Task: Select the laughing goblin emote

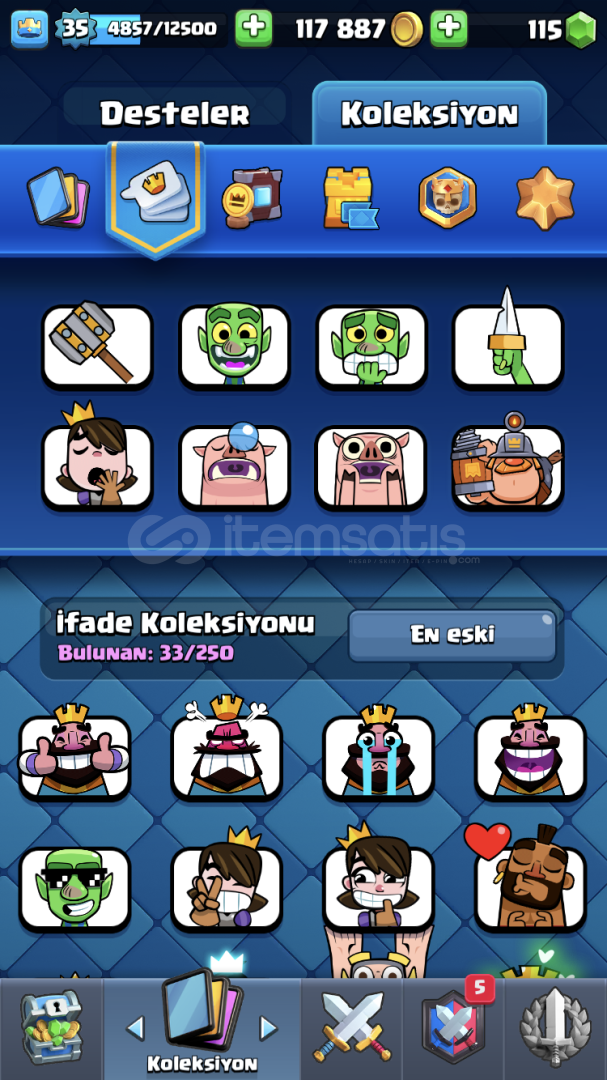Action: [x=234, y=346]
